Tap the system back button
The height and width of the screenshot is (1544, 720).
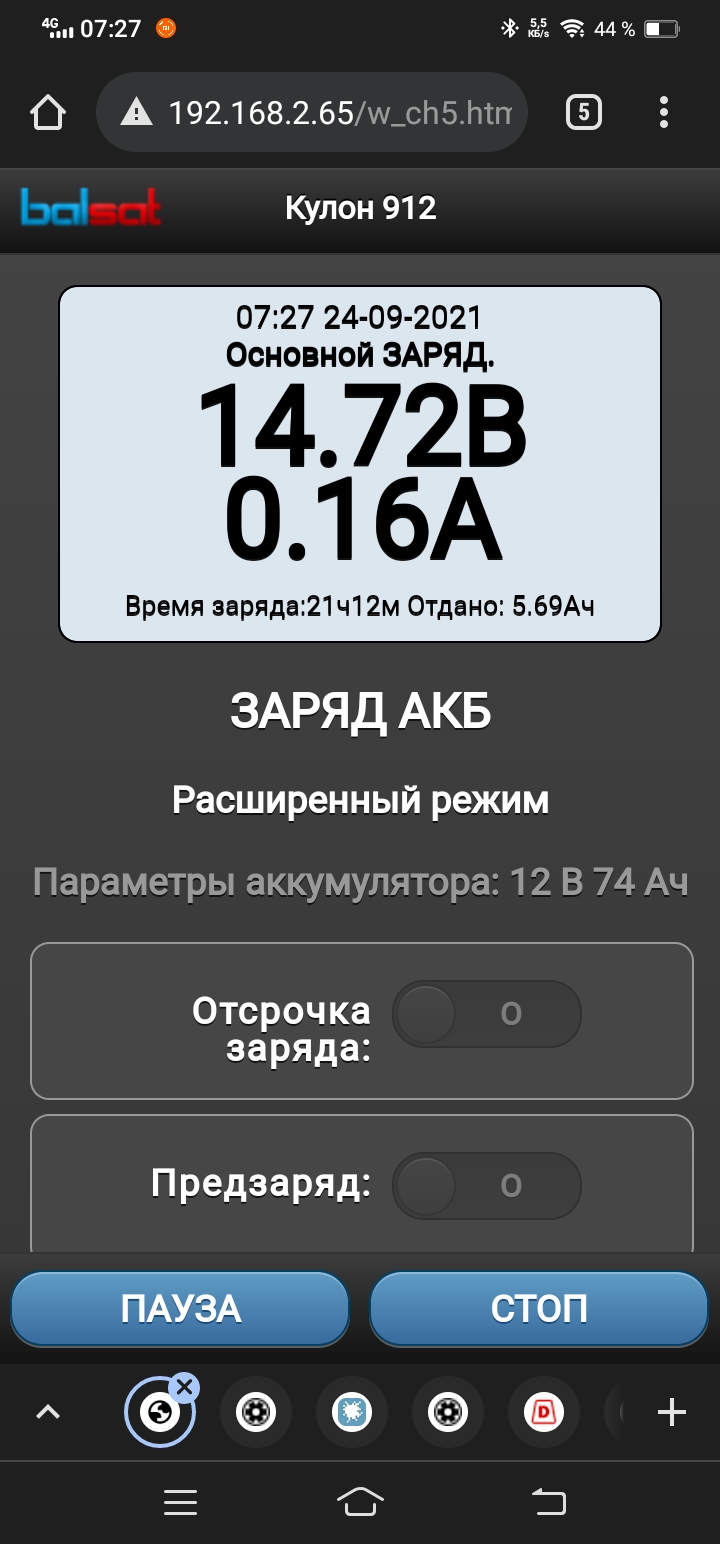coord(548,1501)
